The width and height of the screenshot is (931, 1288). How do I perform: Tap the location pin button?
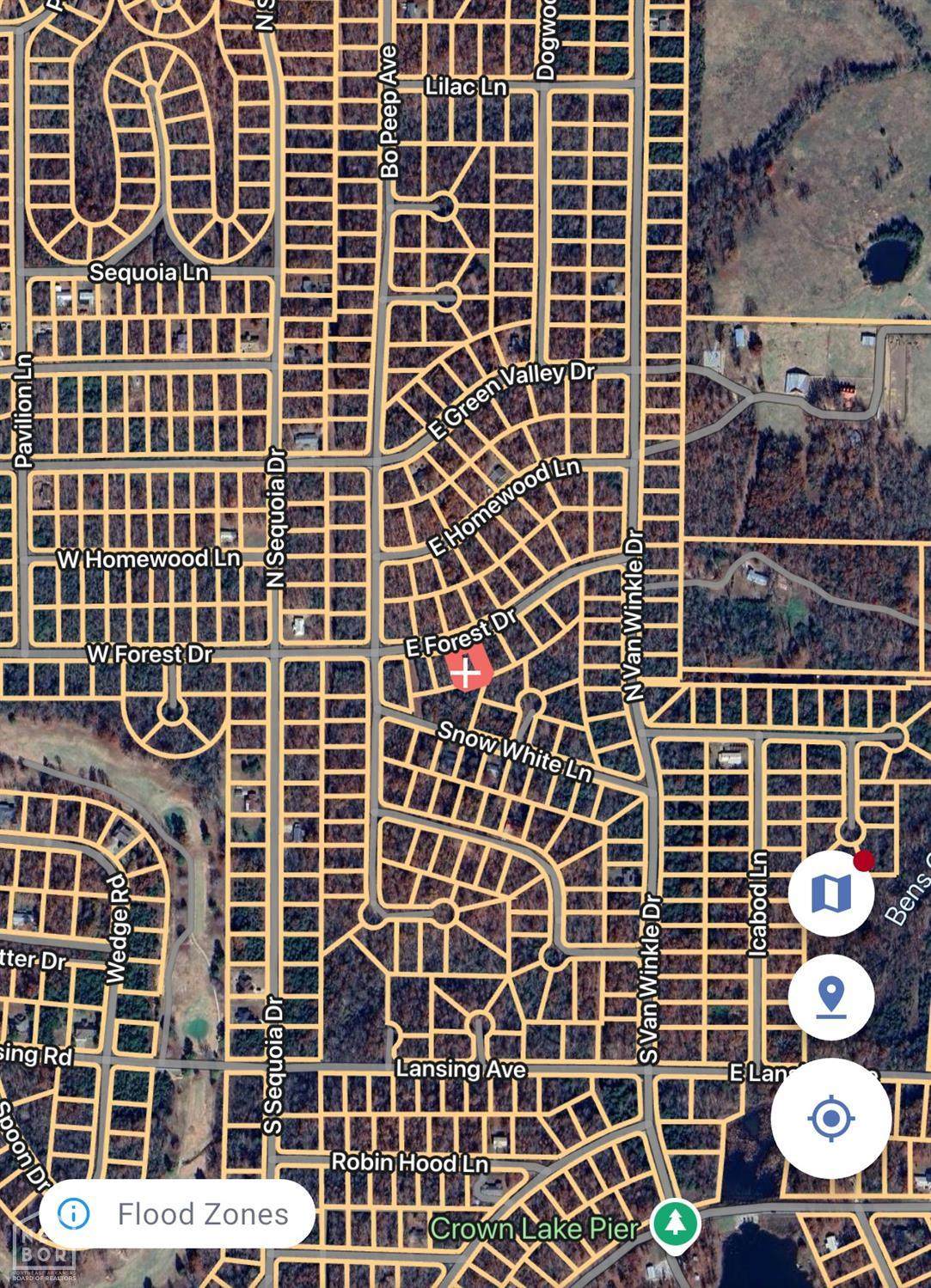point(830,997)
